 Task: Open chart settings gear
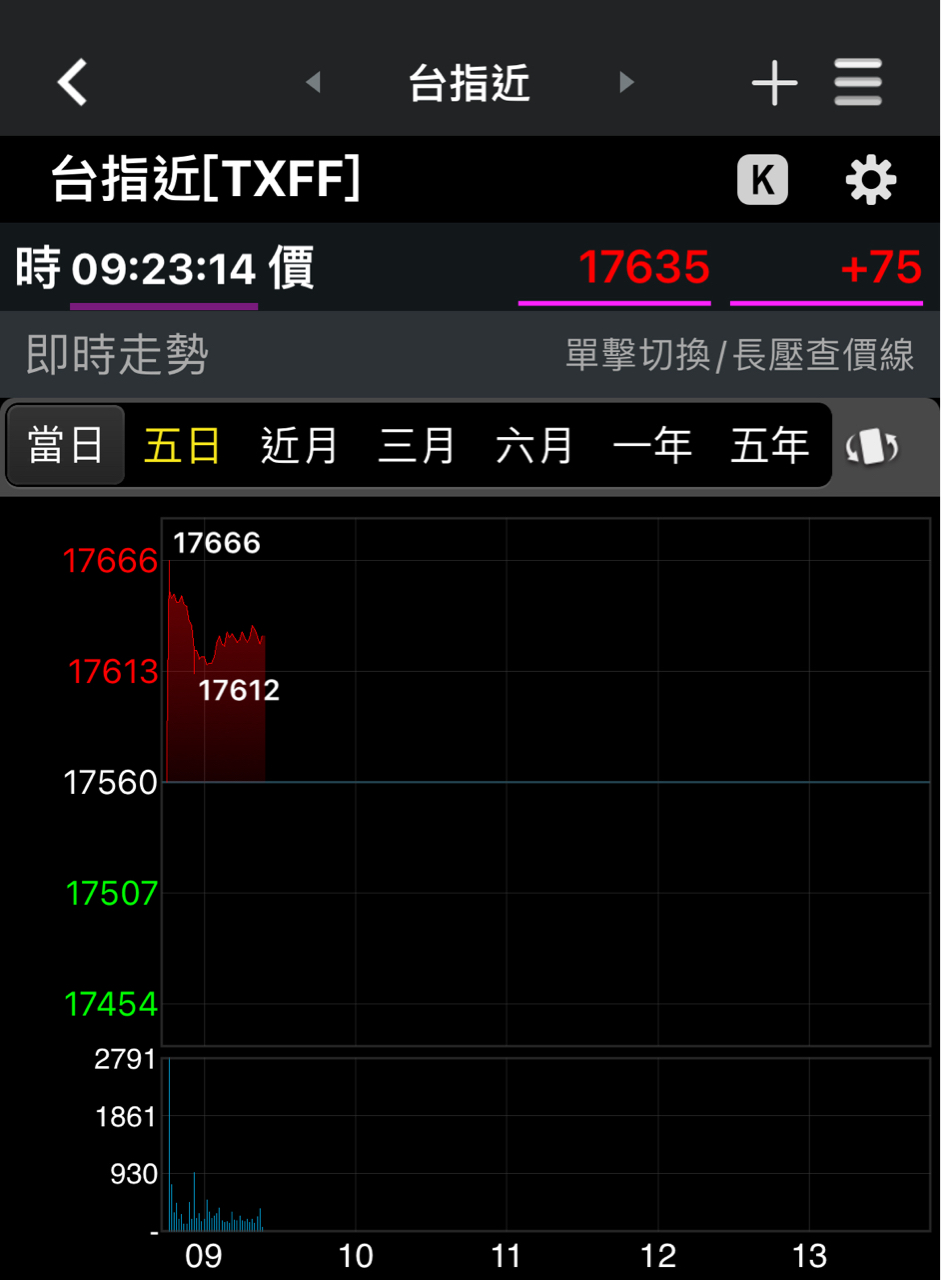(871, 181)
